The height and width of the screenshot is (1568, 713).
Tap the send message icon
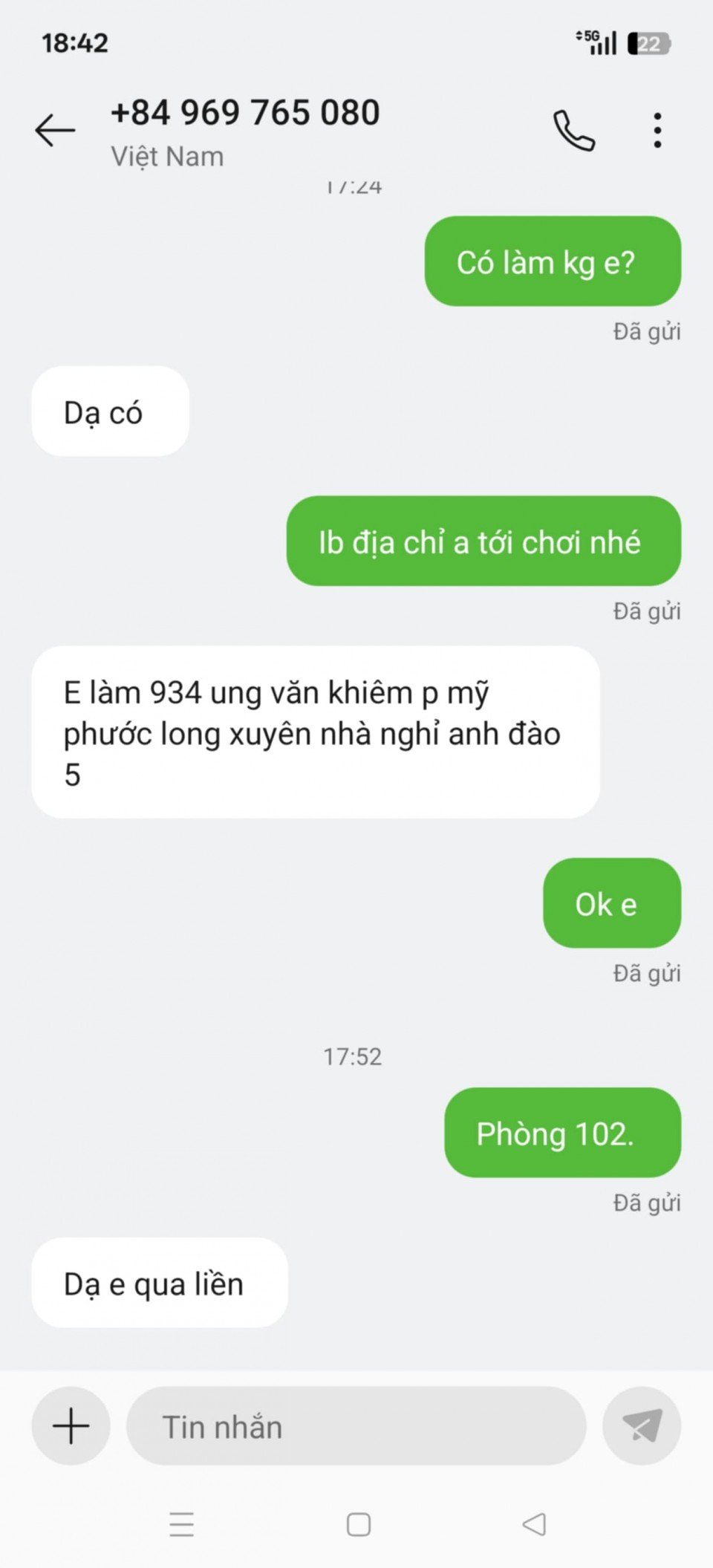coord(642,1425)
